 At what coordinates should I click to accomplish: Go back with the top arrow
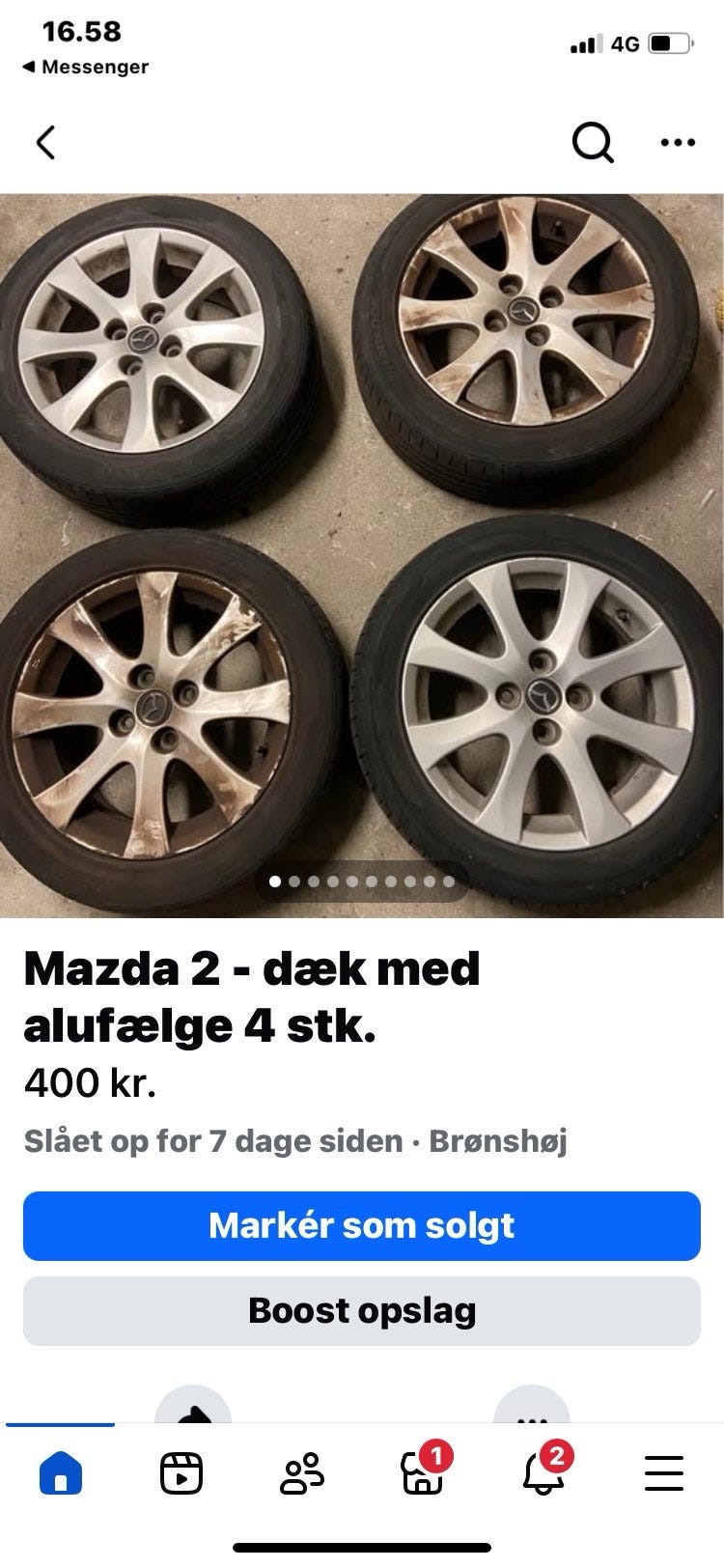coord(46,143)
